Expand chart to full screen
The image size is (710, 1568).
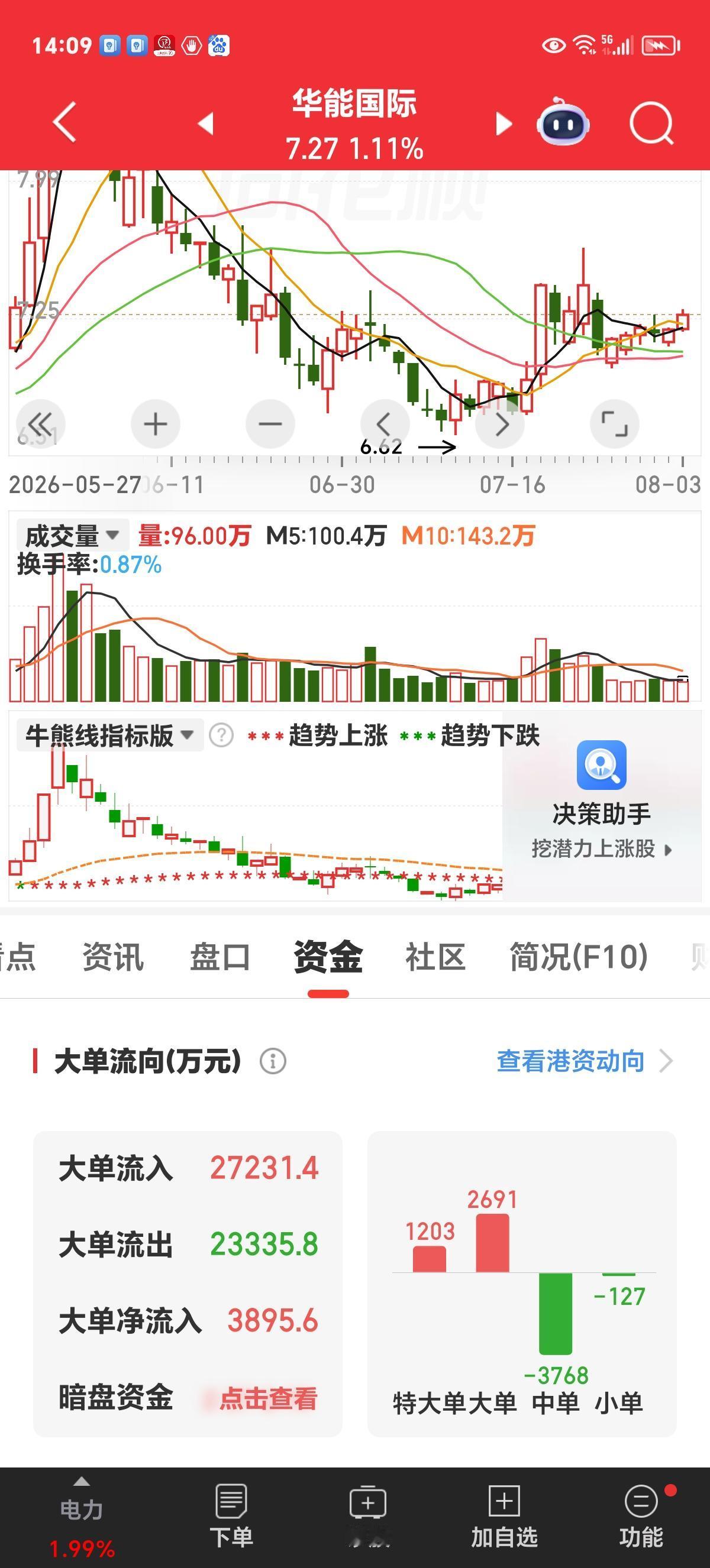tap(614, 424)
